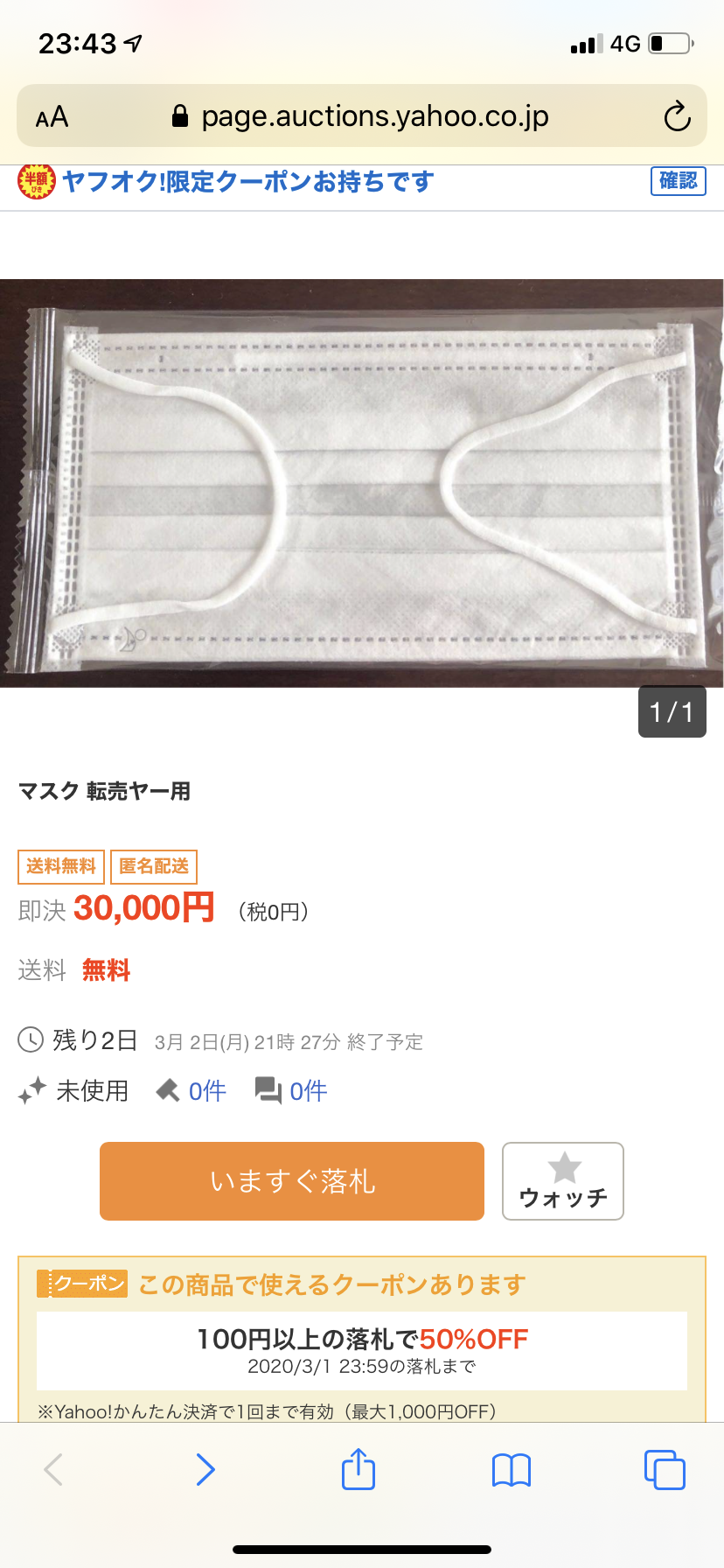Image resolution: width=724 pixels, height=1568 pixels.
Task: Go forward in Safari
Action: pos(205,1469)
